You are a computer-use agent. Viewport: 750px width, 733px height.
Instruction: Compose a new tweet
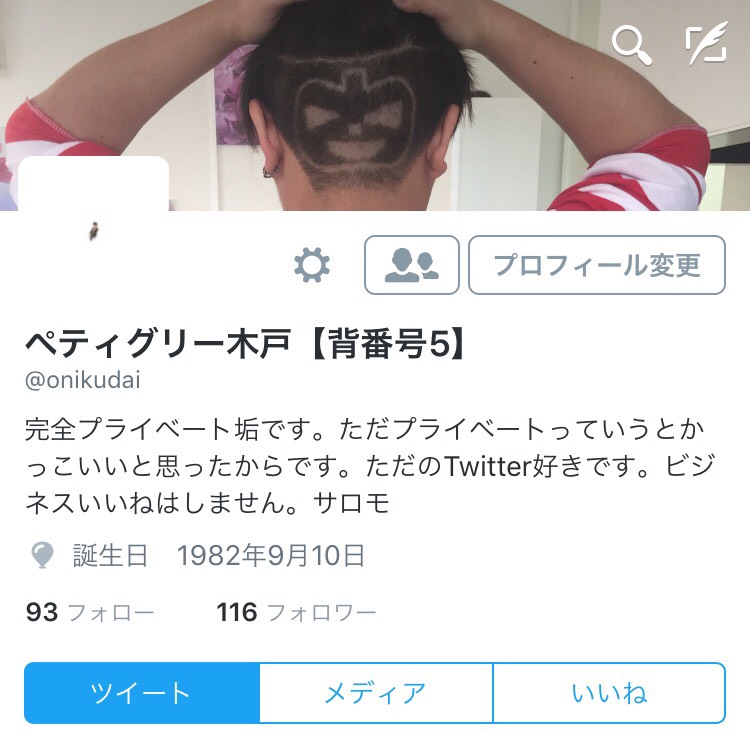pyautogui.click(x=706, y=45)
